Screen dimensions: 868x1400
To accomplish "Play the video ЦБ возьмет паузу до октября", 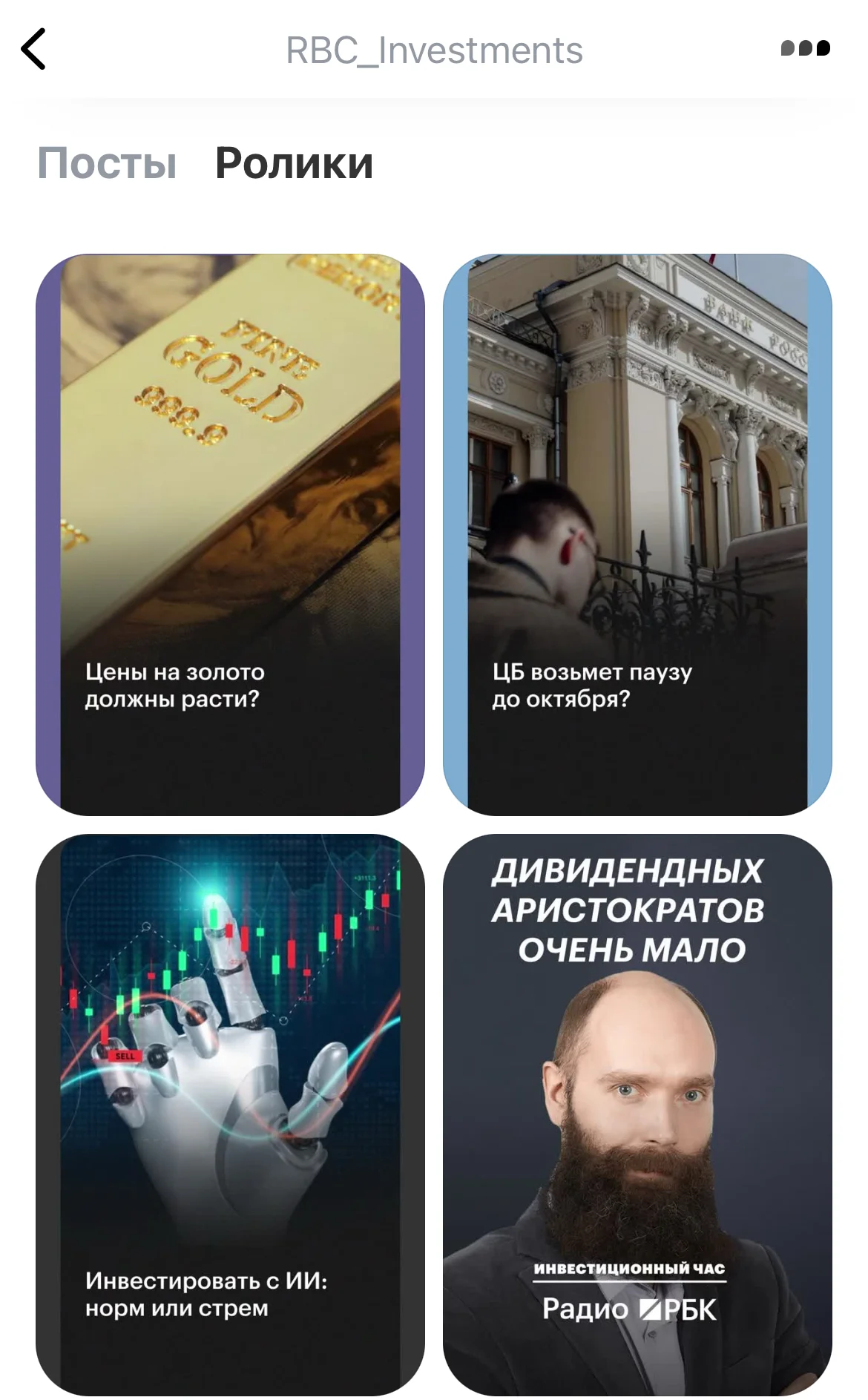I will [x=637, y=535].
